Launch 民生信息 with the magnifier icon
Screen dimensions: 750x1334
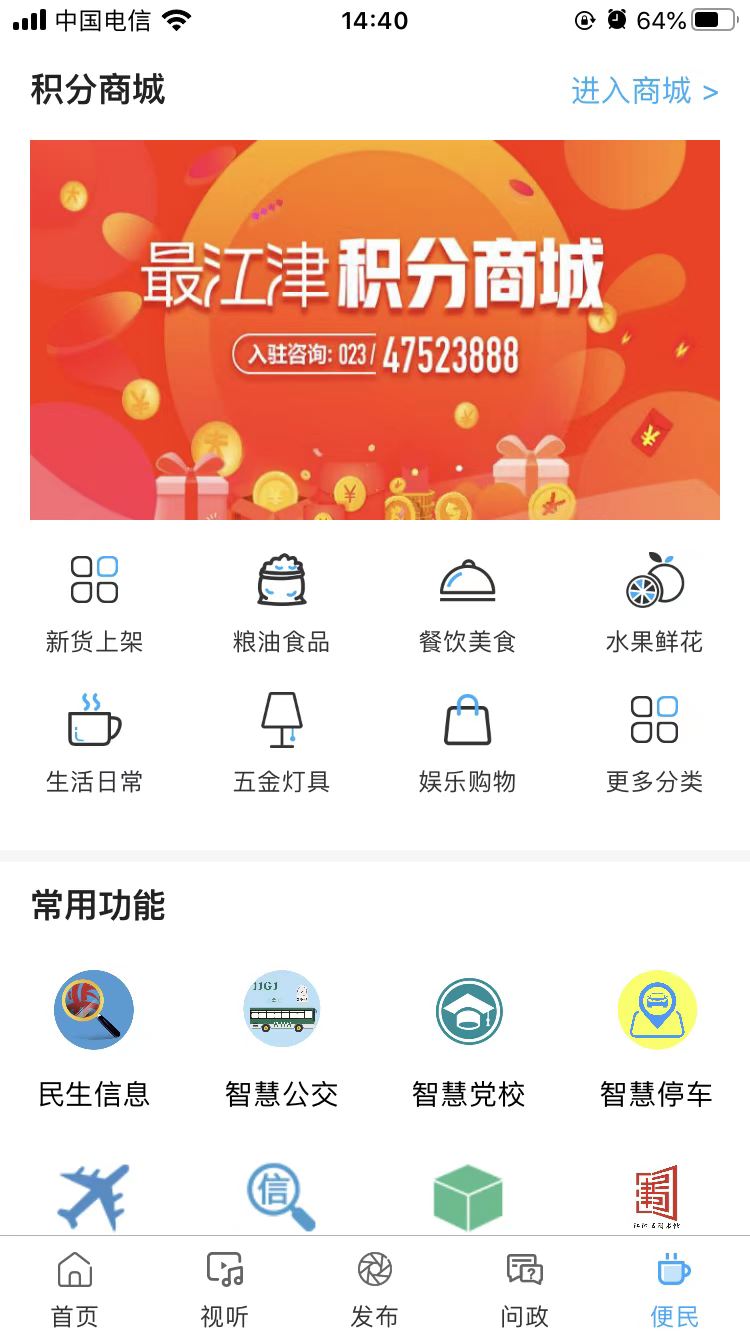tap(94, 1010)
